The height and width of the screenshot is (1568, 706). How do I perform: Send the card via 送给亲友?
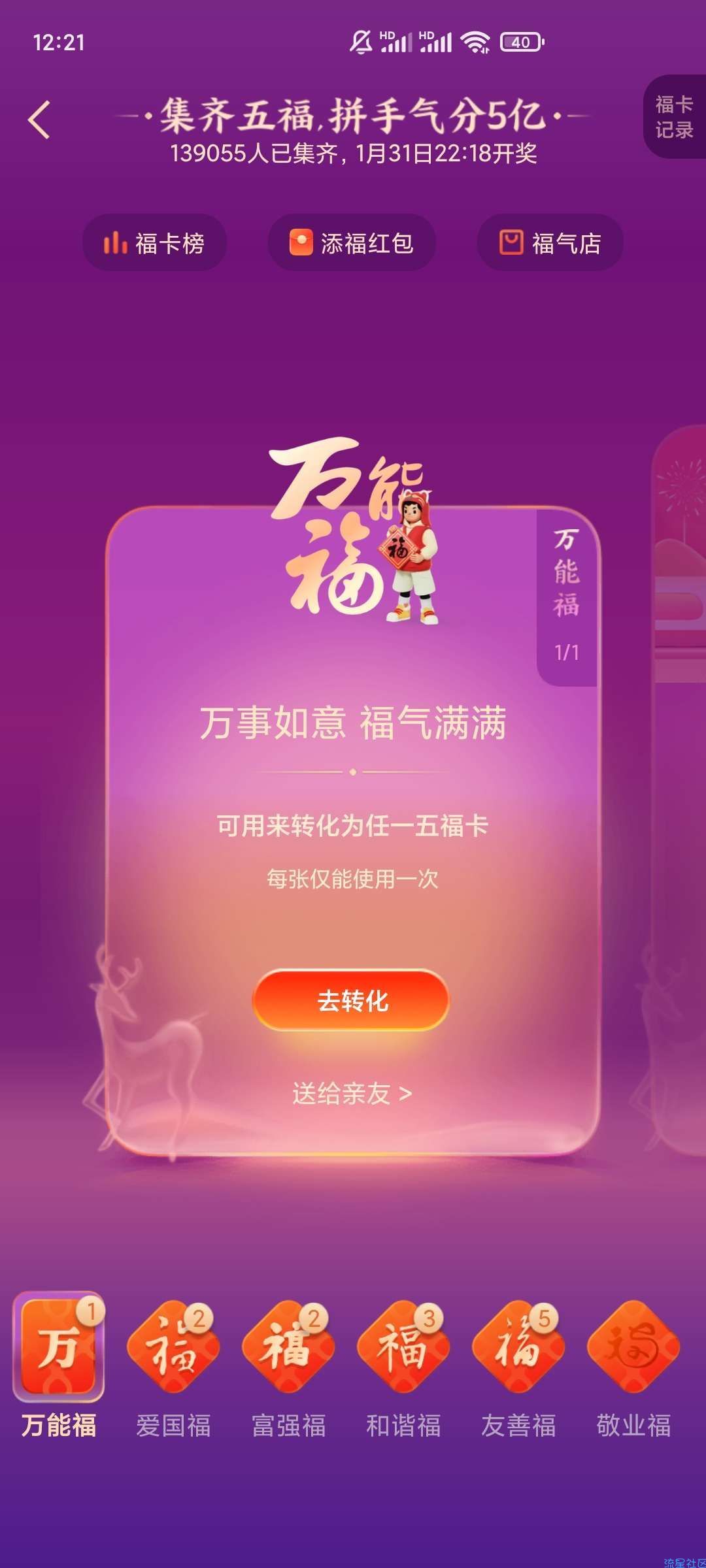coord(352,1093)
